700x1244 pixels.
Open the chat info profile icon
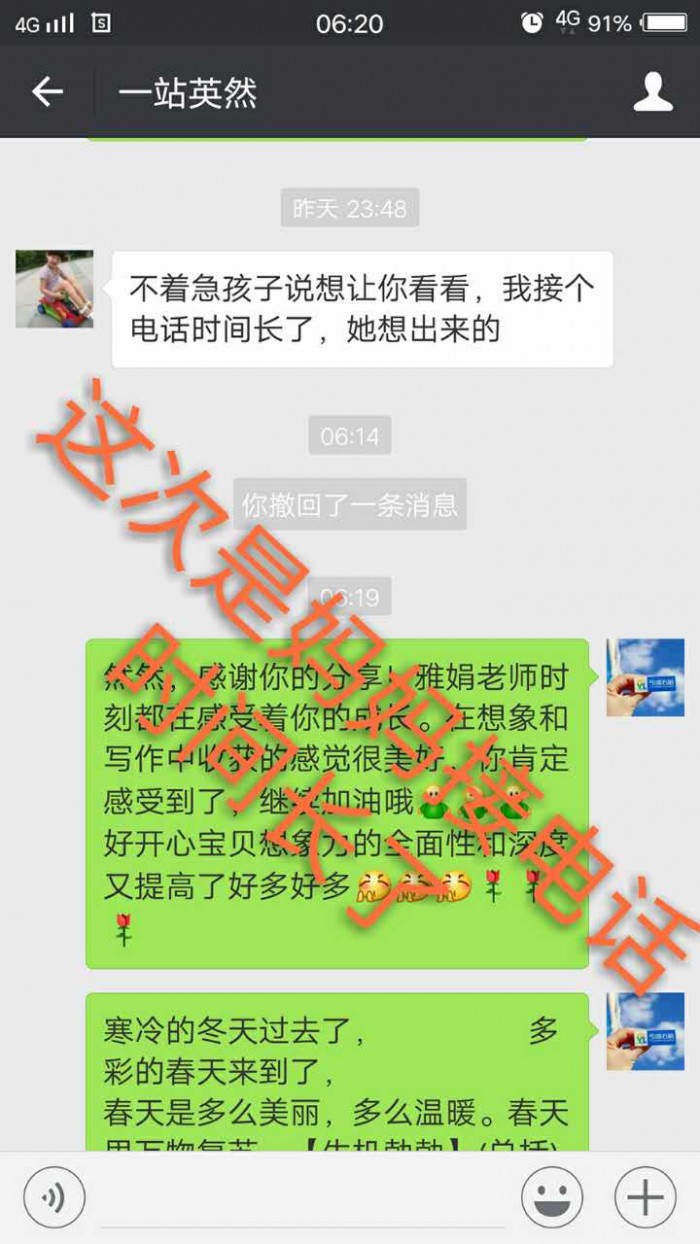653,92
